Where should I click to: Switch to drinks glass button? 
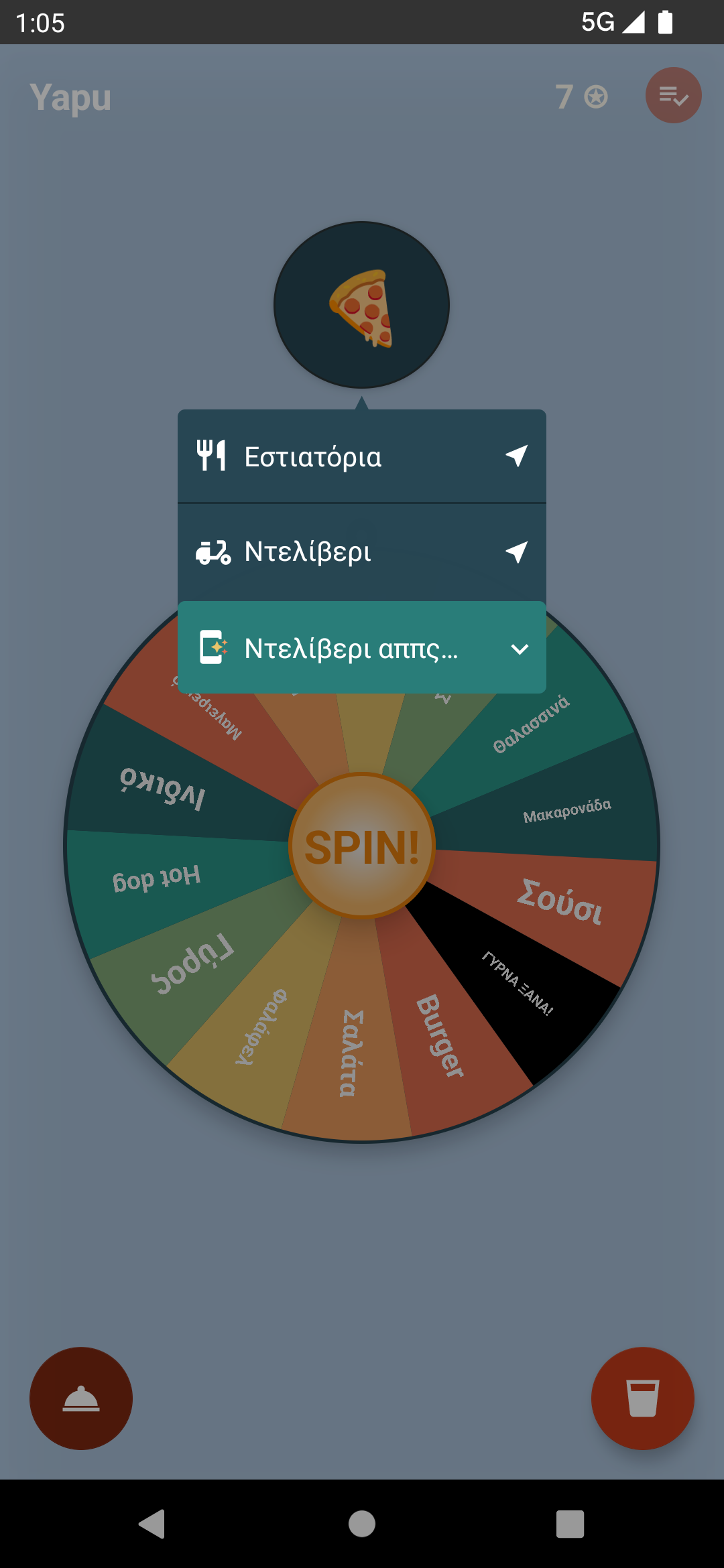(x=642, y=1398)
